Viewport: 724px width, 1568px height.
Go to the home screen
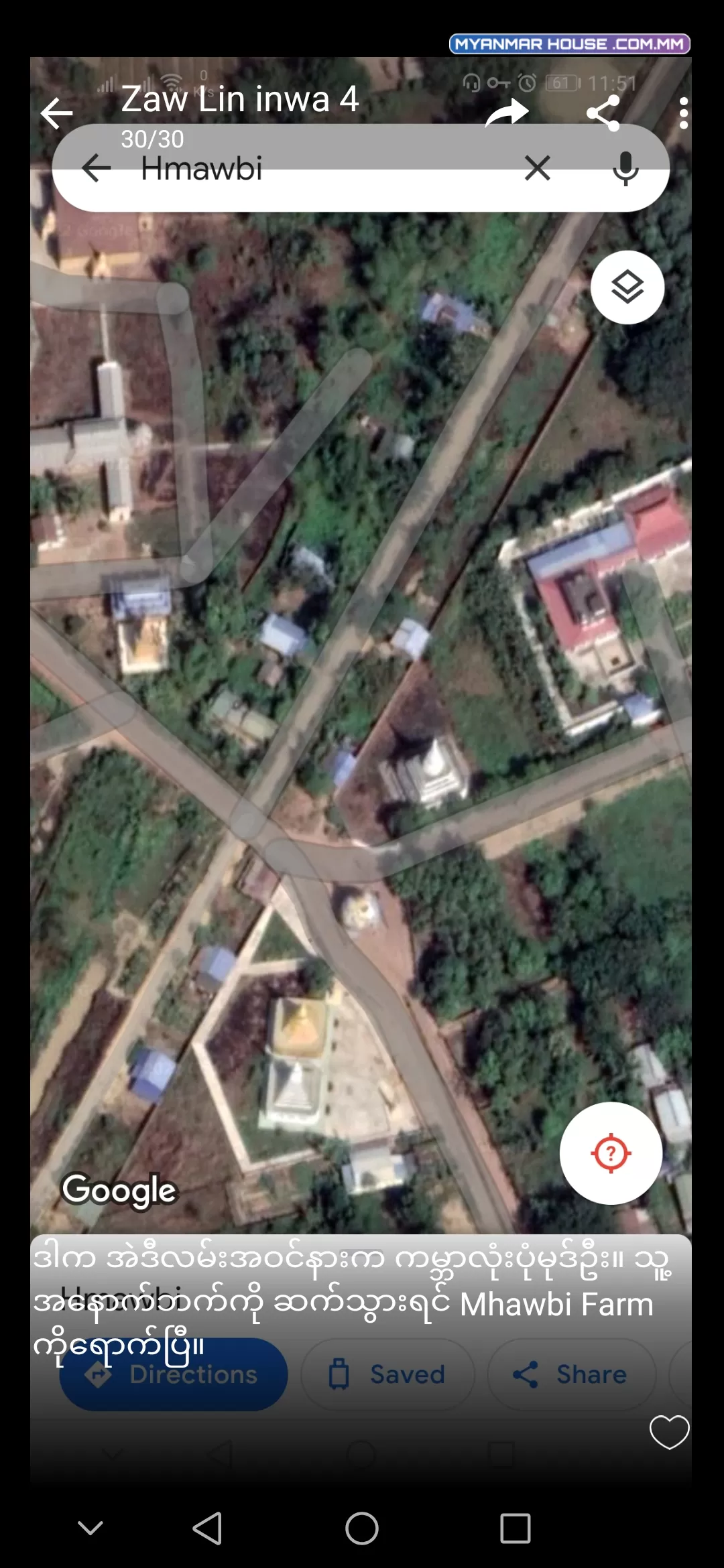(x=362, y=1528)
